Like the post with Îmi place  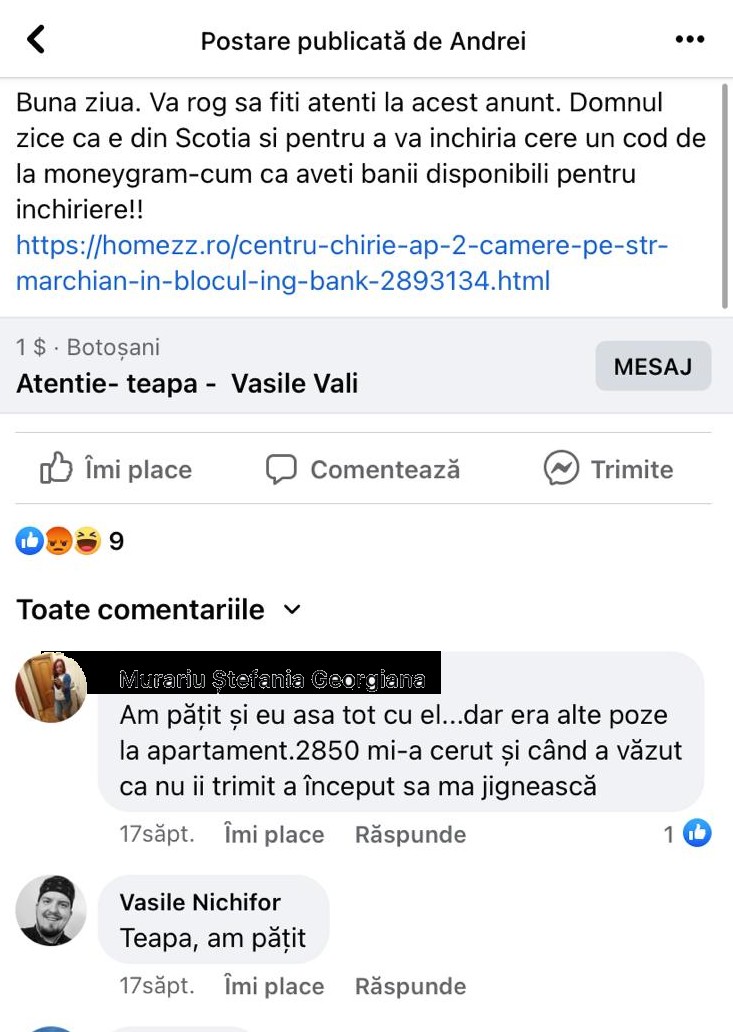point(115,469)
